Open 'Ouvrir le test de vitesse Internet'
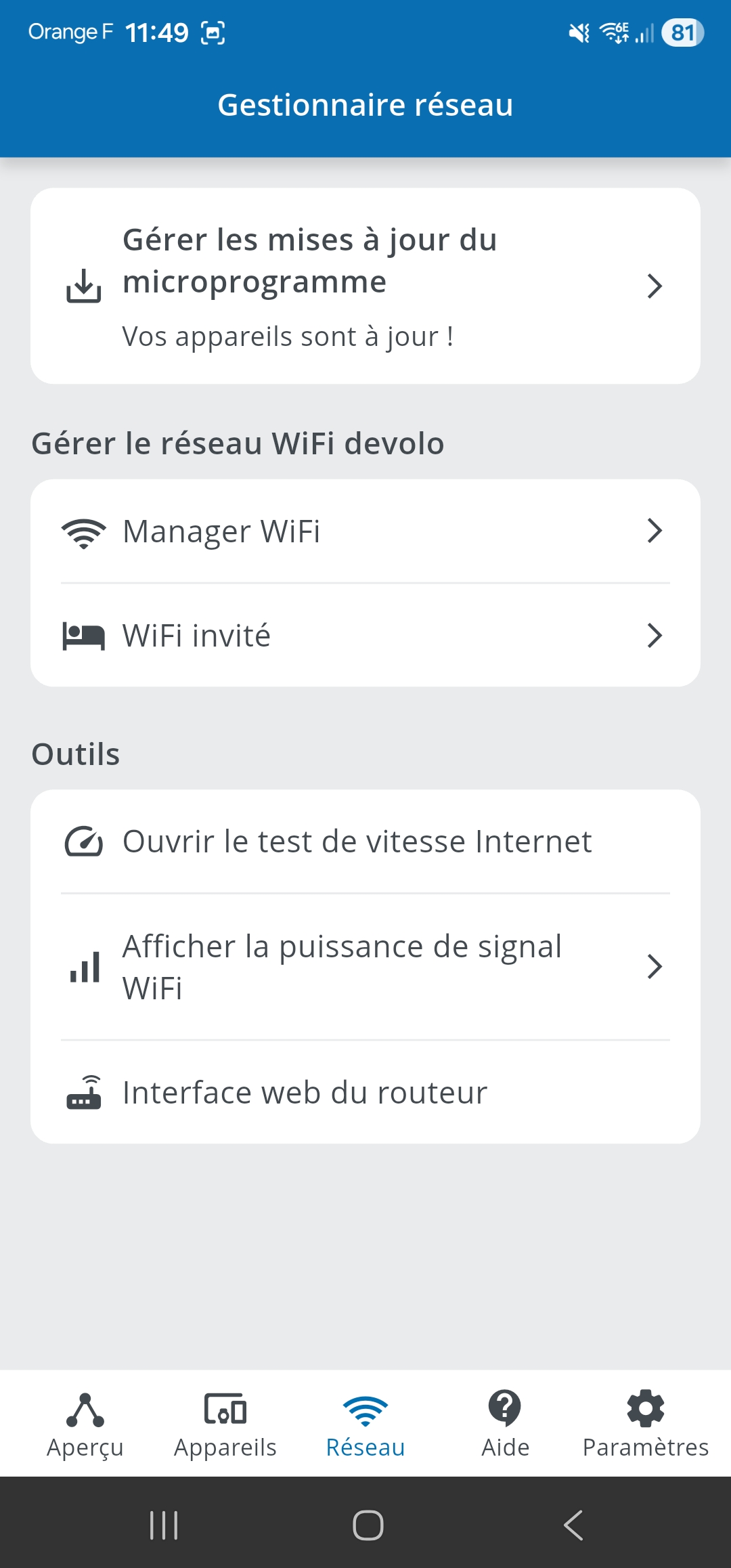731x1568 pixels. click(x=356, y=841)
